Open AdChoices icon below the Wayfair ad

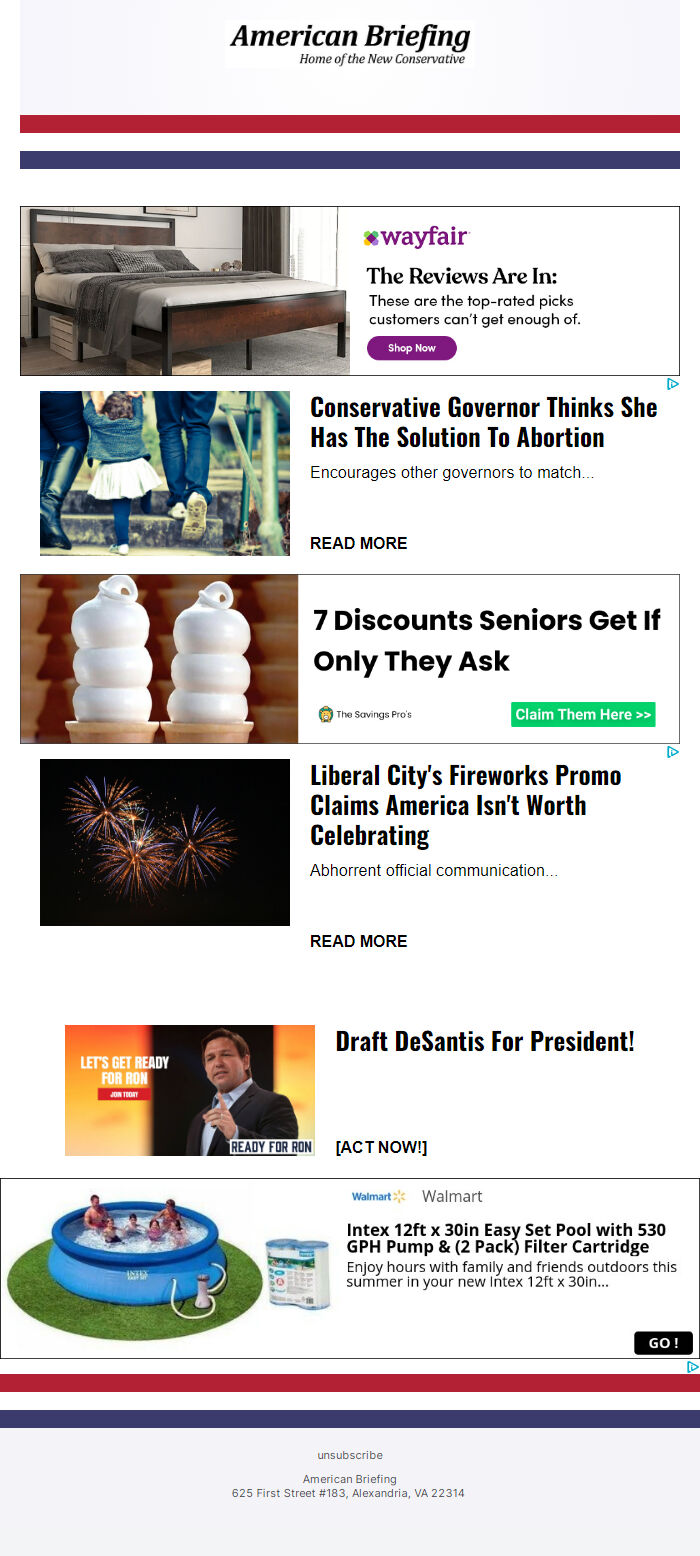pyautogui.click(x=673, y=384)
